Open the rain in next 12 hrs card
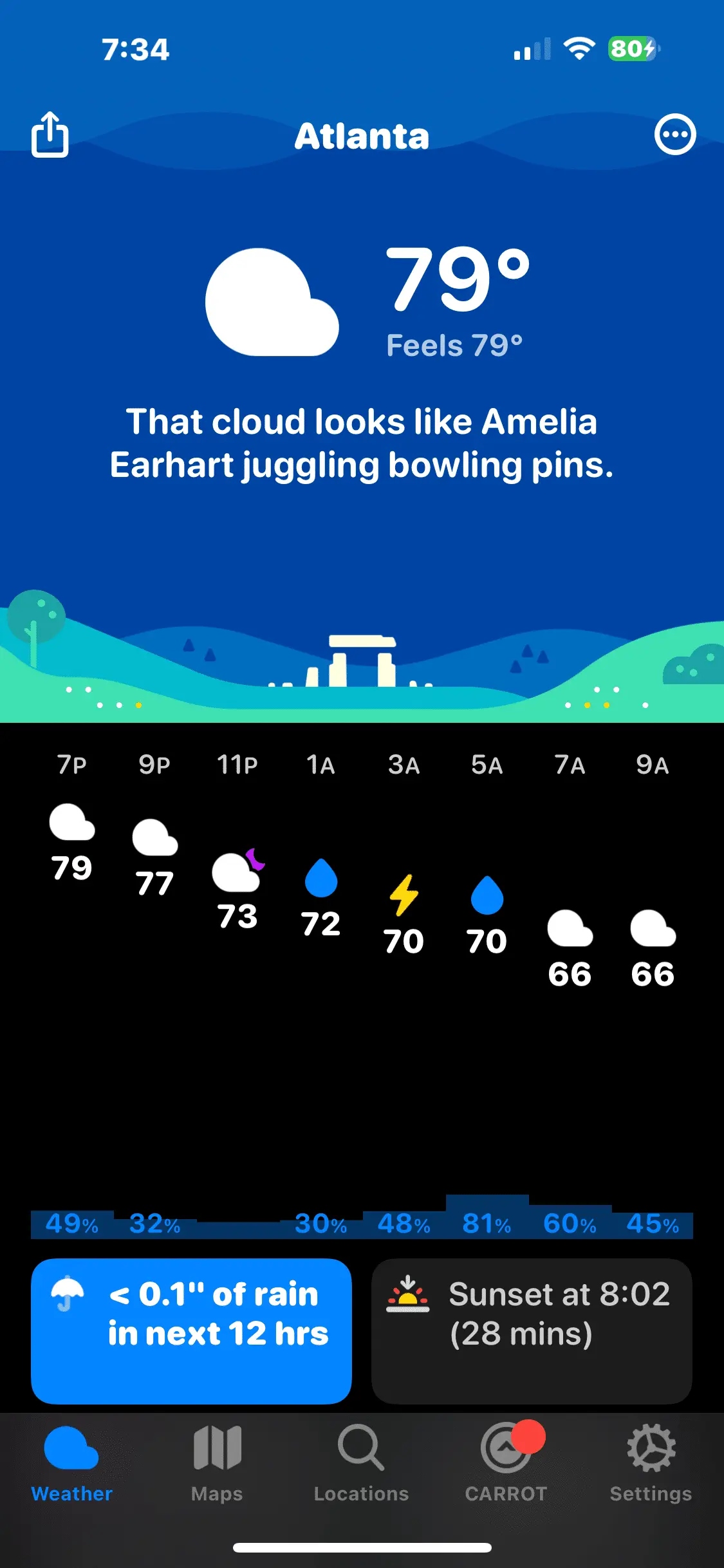The height and width of the screenshot is (1568, 724). pyautogui.click(x=191, y=1330)
